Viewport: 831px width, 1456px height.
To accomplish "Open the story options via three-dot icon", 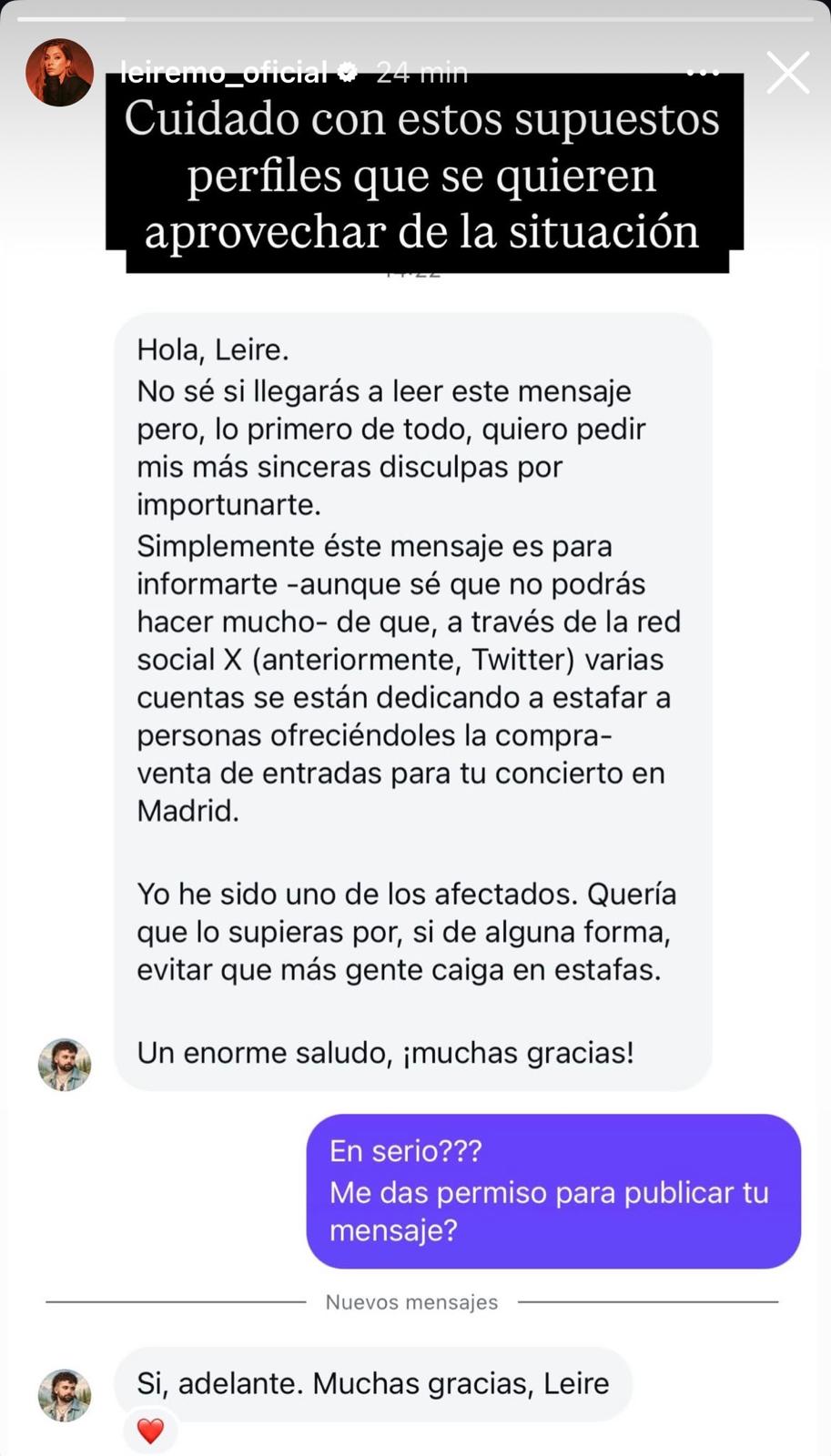I will pyautogui.click(x=703, y=71).
